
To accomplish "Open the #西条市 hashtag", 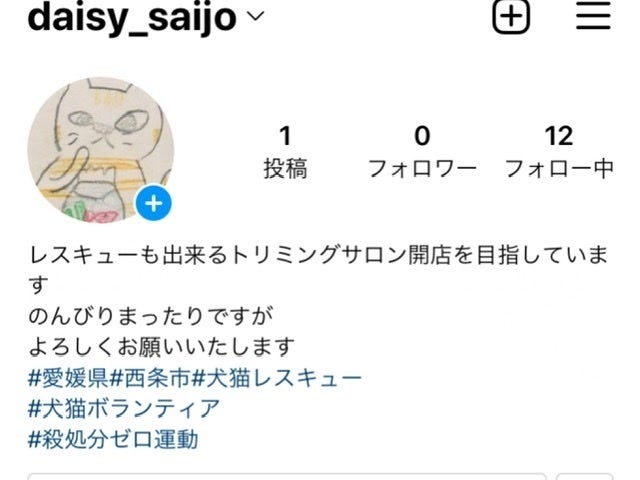I will click(x=150, y=377).
